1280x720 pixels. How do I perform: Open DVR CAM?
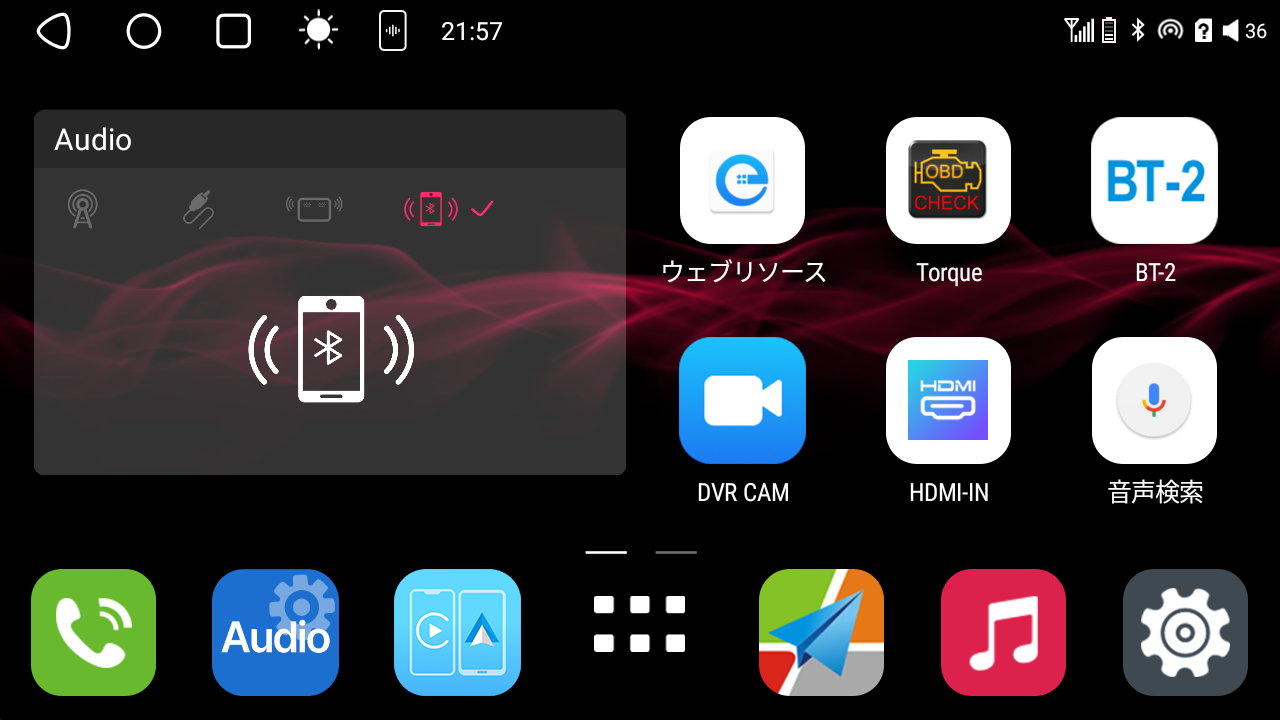click(x=742, y=400)
